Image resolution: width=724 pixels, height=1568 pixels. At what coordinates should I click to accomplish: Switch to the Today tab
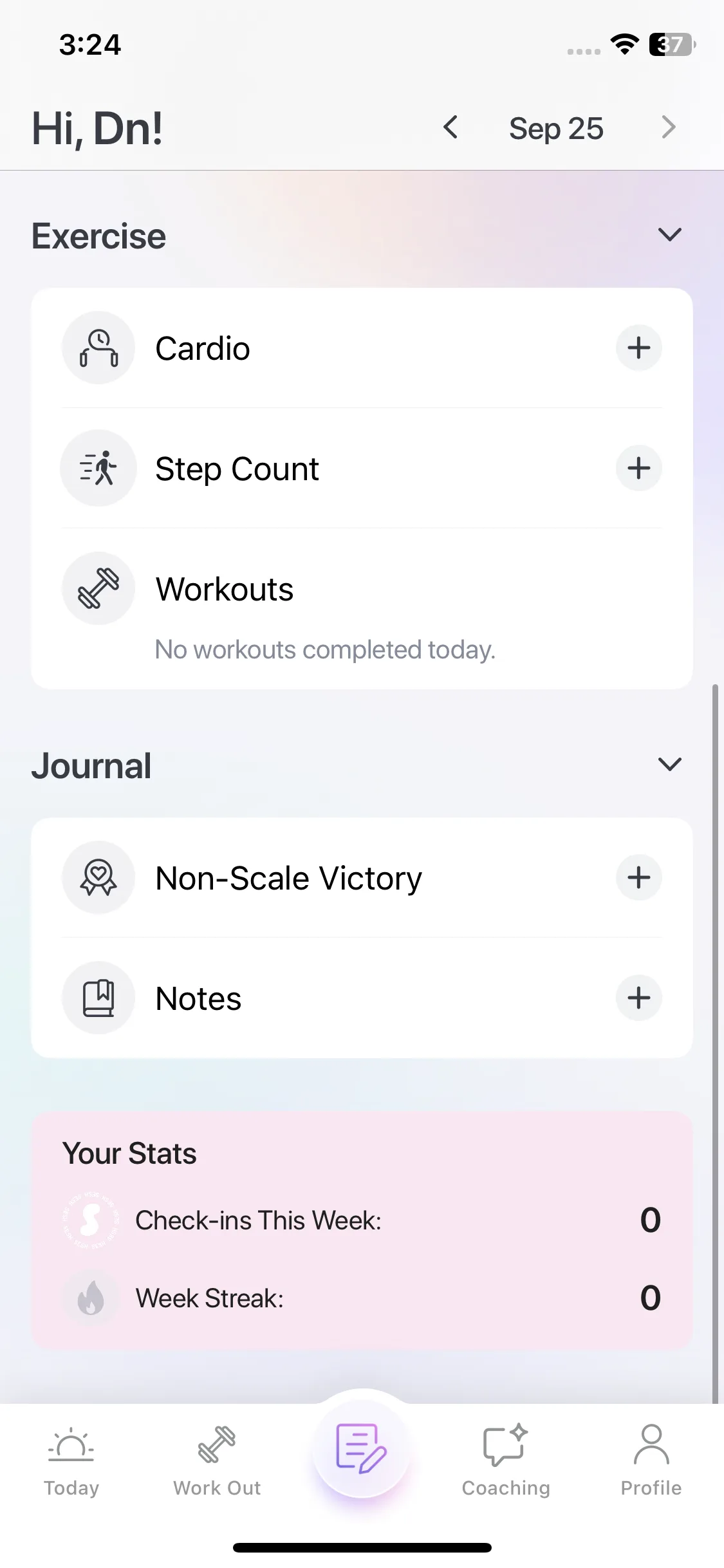[71, 1461]
